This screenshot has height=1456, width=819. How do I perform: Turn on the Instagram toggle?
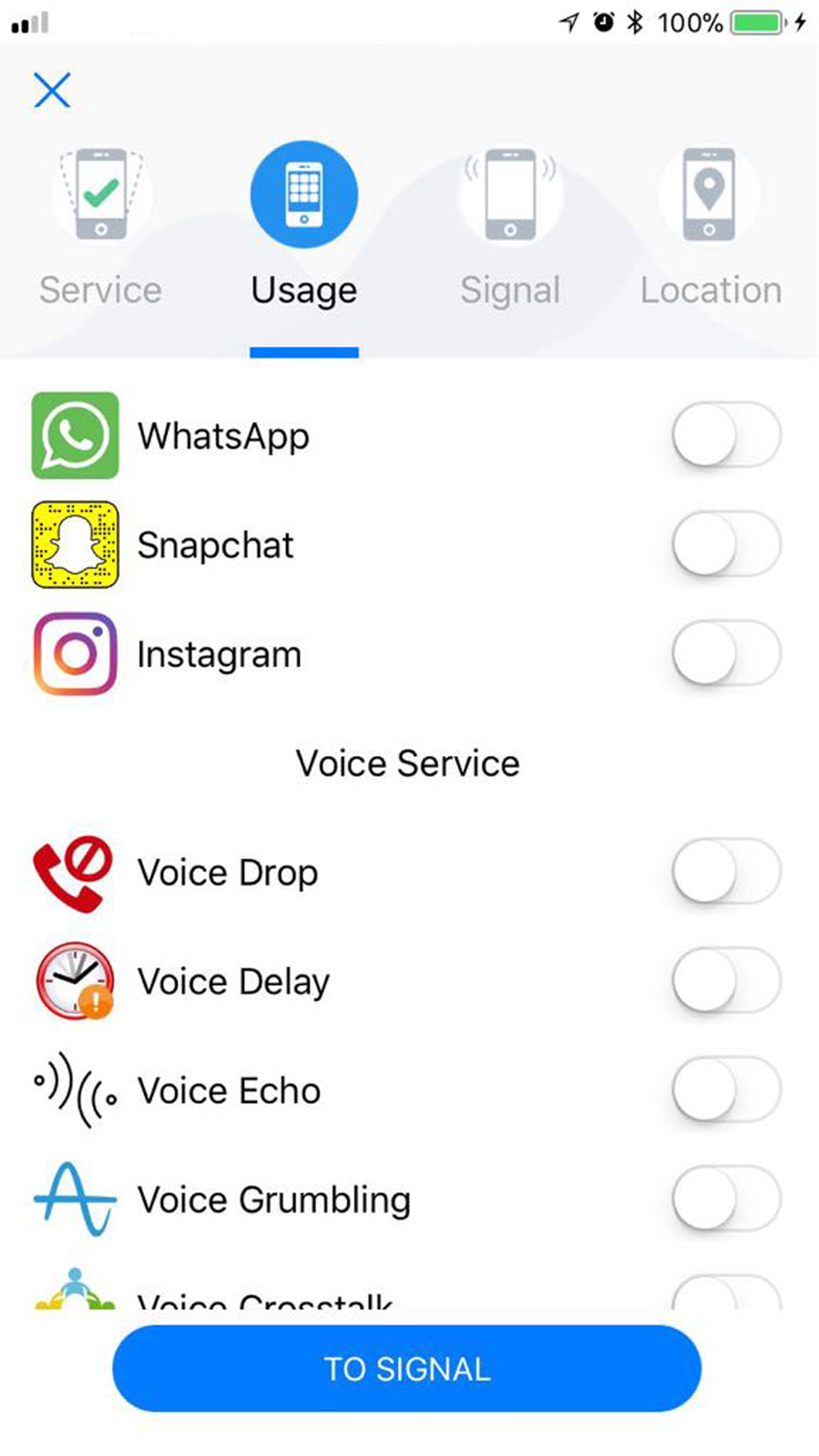(726, 653)
